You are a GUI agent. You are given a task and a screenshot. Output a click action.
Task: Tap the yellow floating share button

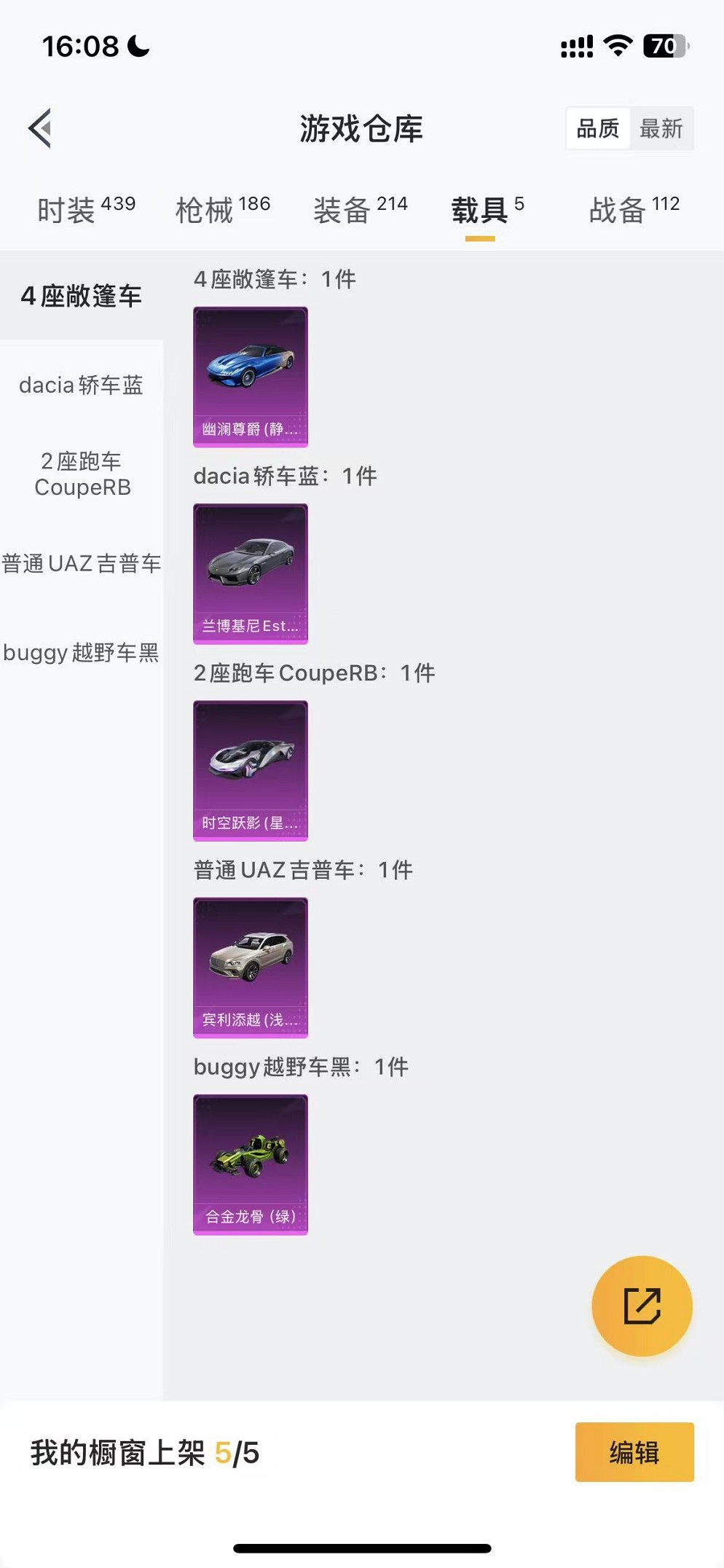[642, 1305]
